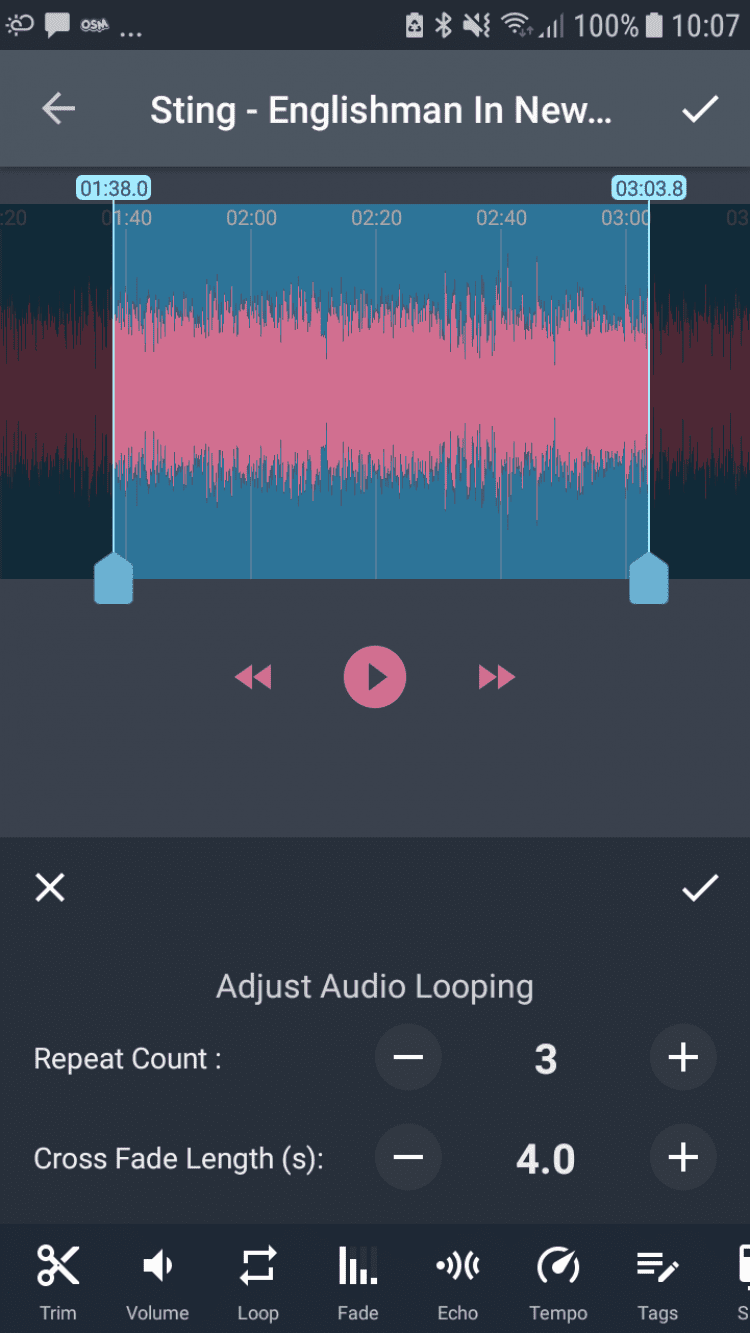Increase the Cross Fade Length
750x1333 pixels.
tap(683, 1158)
